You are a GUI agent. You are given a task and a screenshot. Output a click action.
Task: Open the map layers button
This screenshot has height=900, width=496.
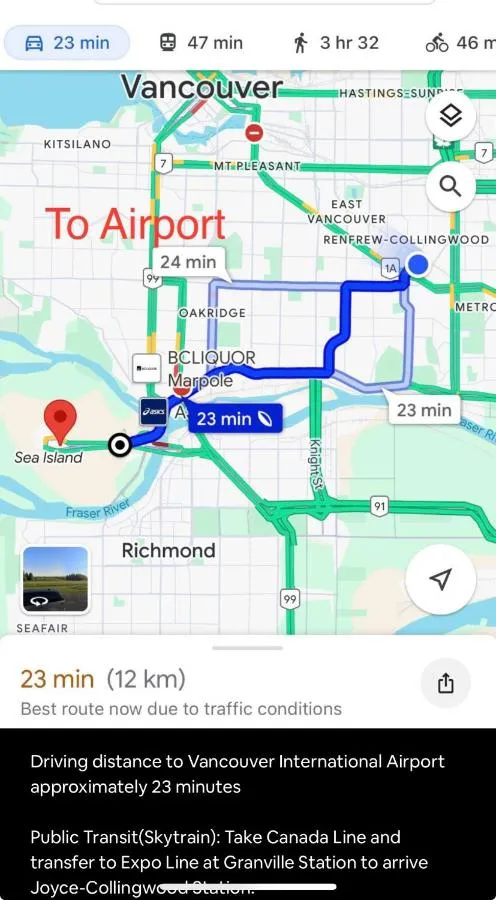[451, 117]
